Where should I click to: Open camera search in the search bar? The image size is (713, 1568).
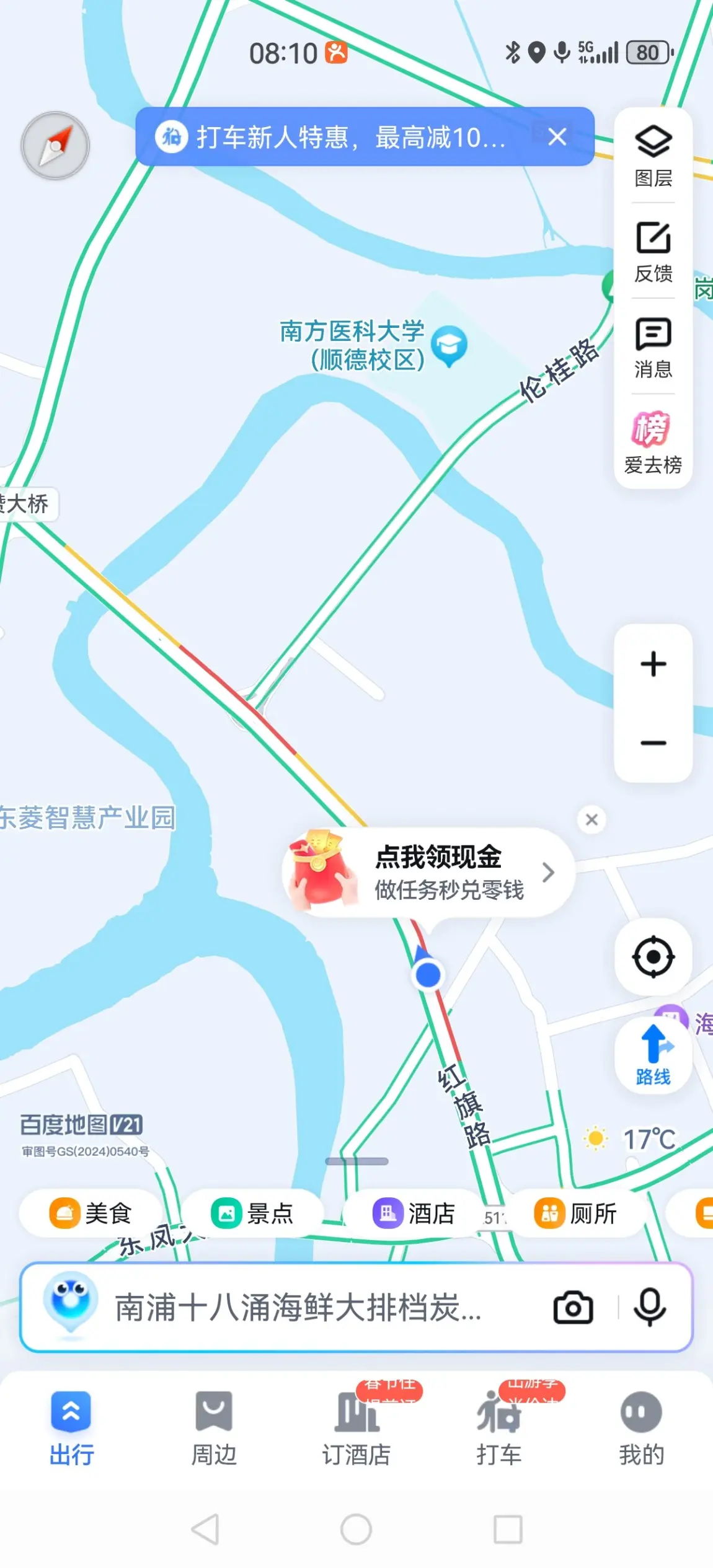(x=572, y=1308)
